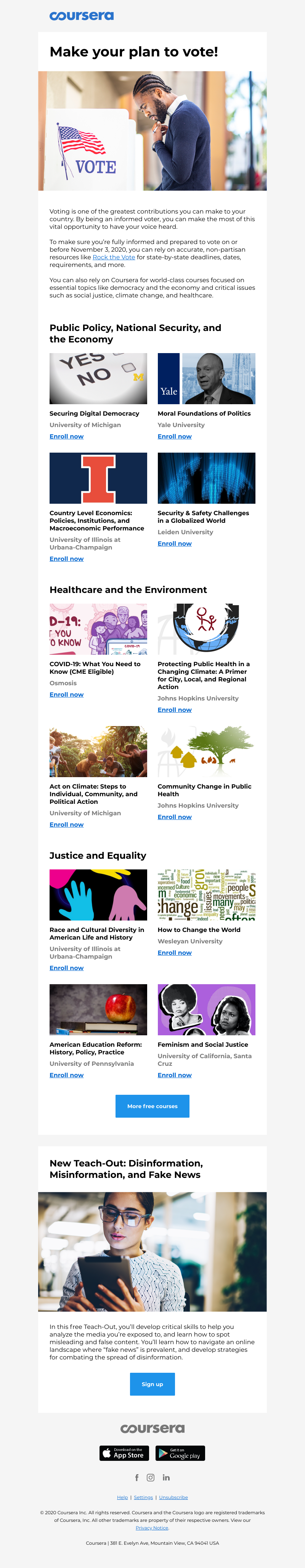This screenshot has height=1568, width=305.
Task: Enroll in Securing Digital Democracy
Action: (66, 437)
